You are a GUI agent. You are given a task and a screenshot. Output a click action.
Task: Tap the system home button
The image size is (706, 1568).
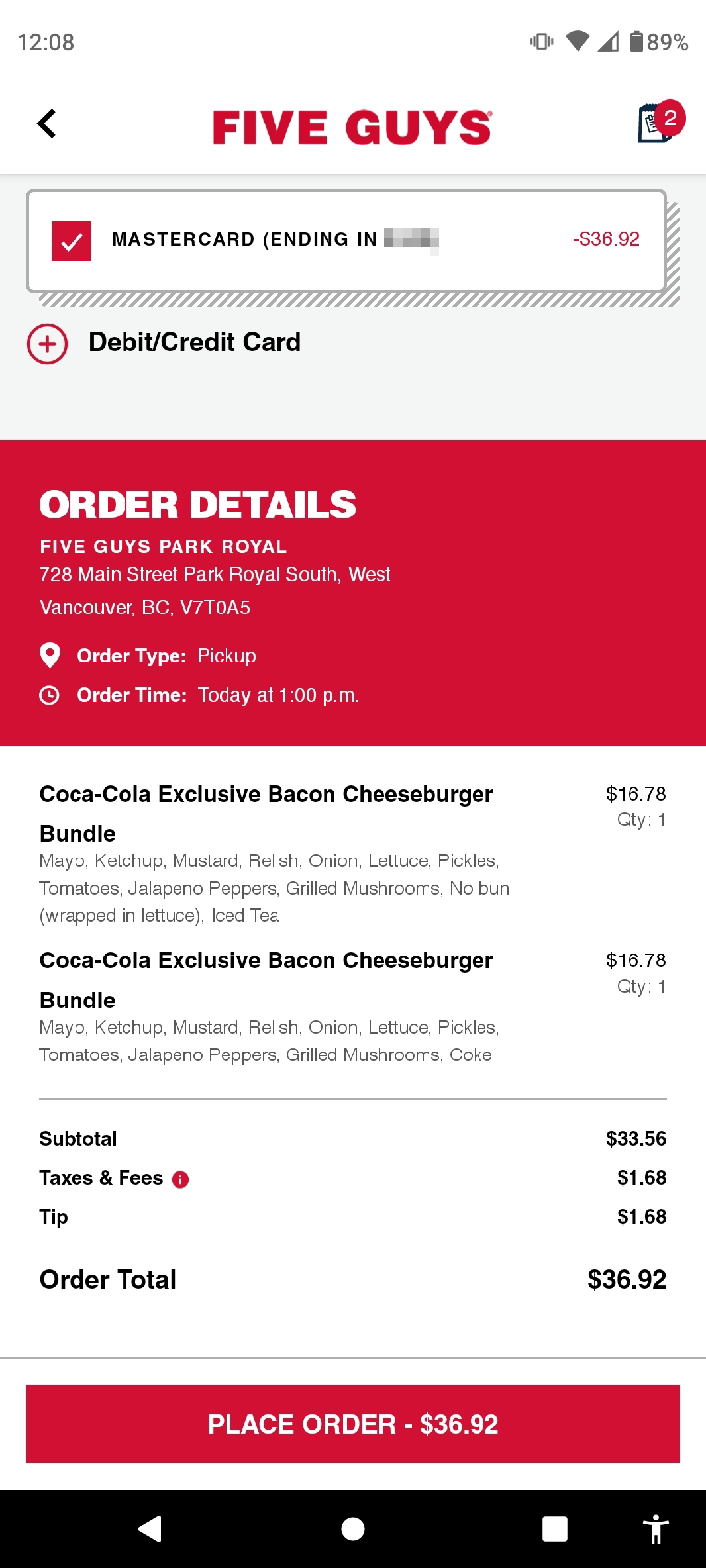point(353,1529)
